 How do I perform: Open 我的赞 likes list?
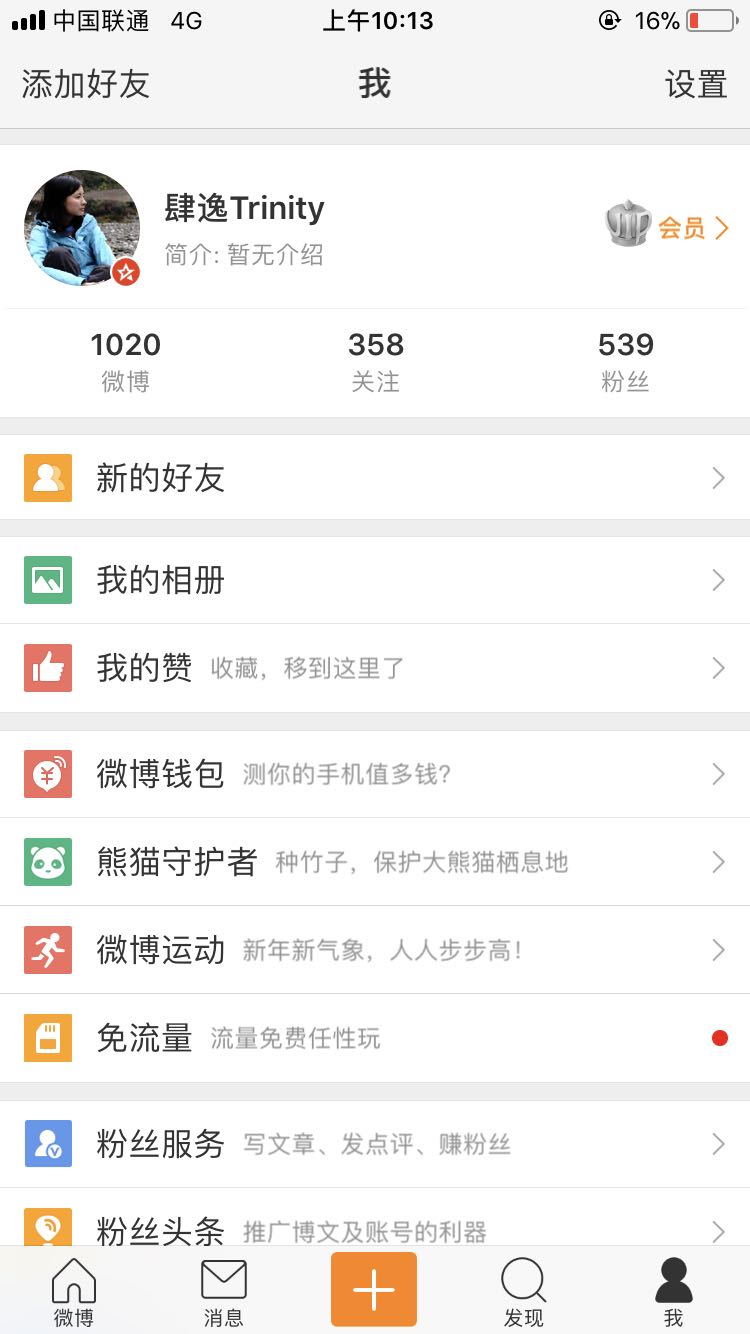375,668
